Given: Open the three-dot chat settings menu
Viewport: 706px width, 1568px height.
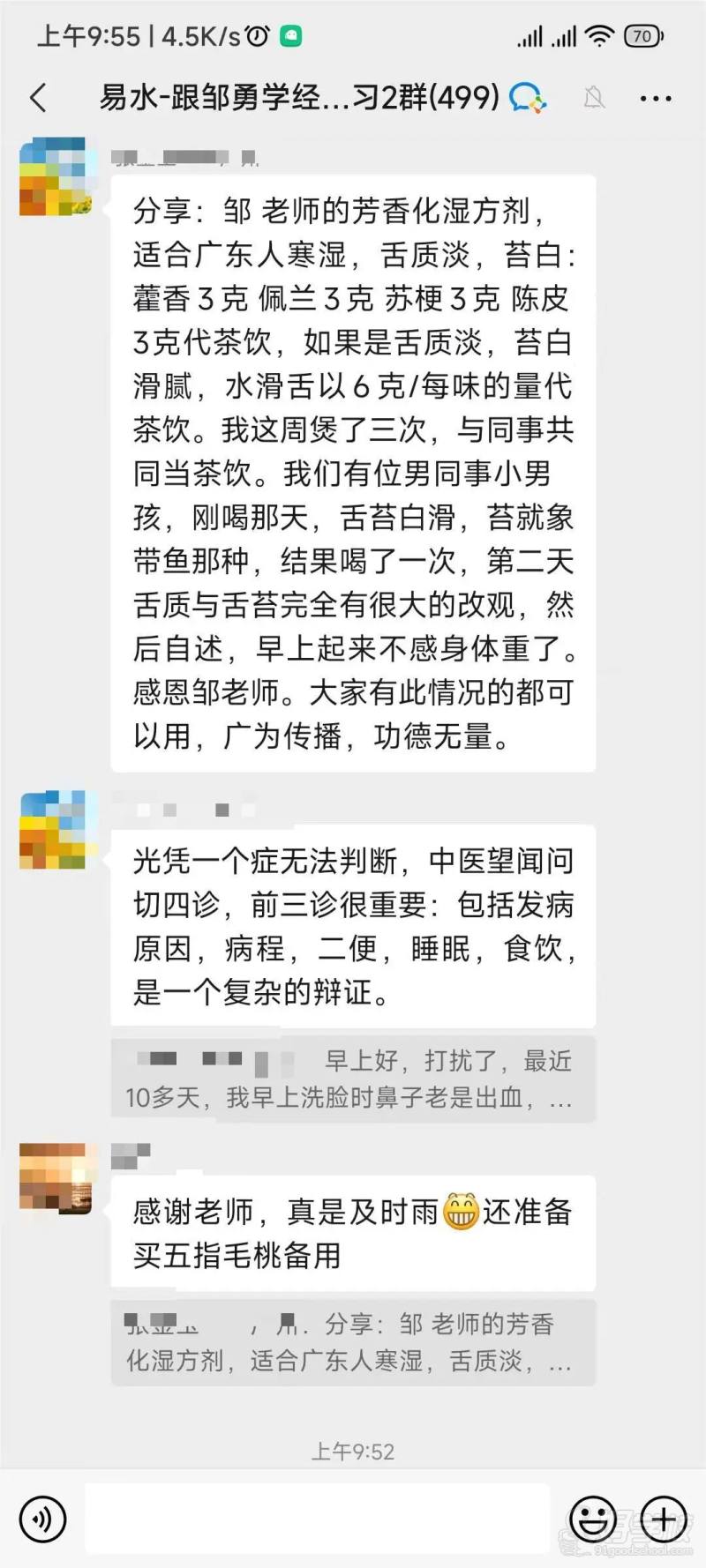Looking at the screenshot, I should pos(657,98).
